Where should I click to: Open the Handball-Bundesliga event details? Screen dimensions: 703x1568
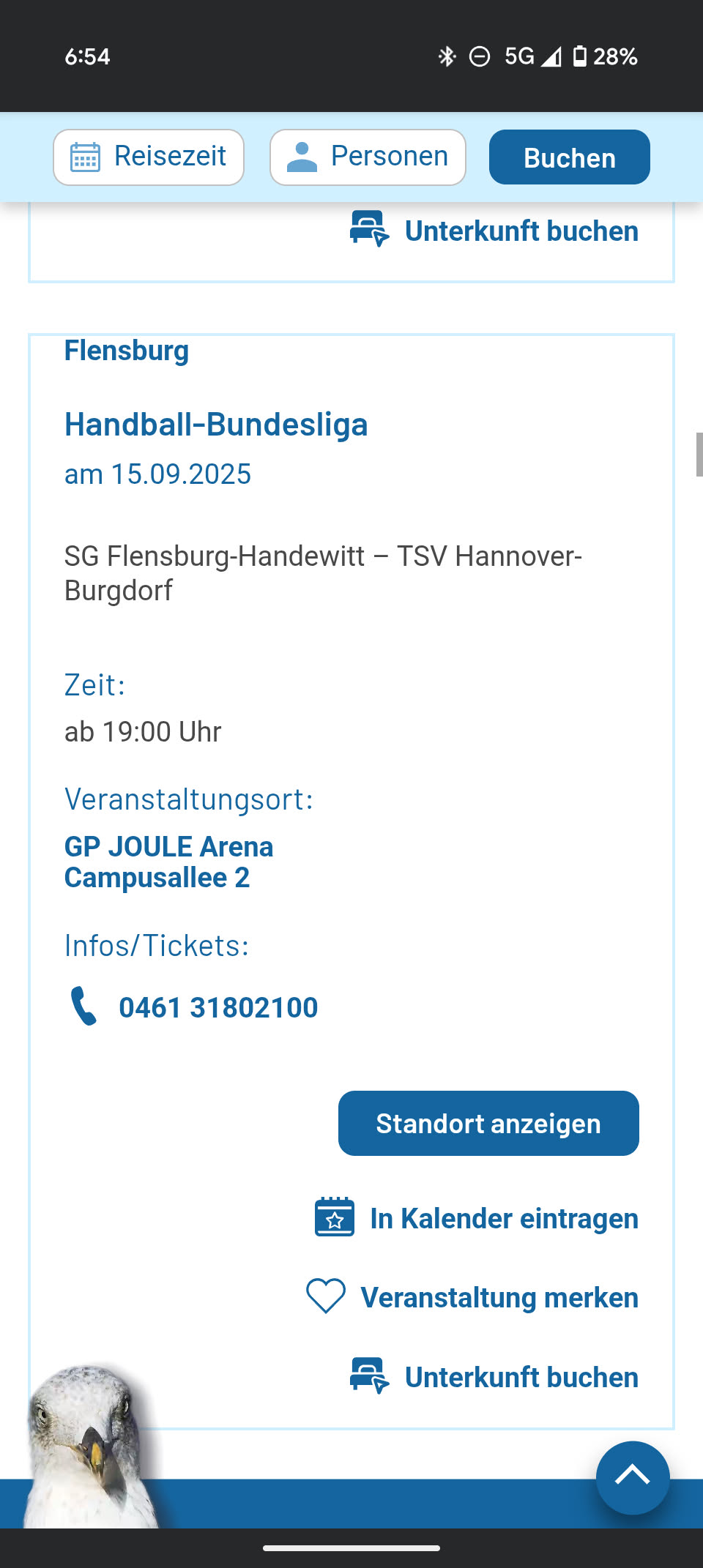pos(216,425)
